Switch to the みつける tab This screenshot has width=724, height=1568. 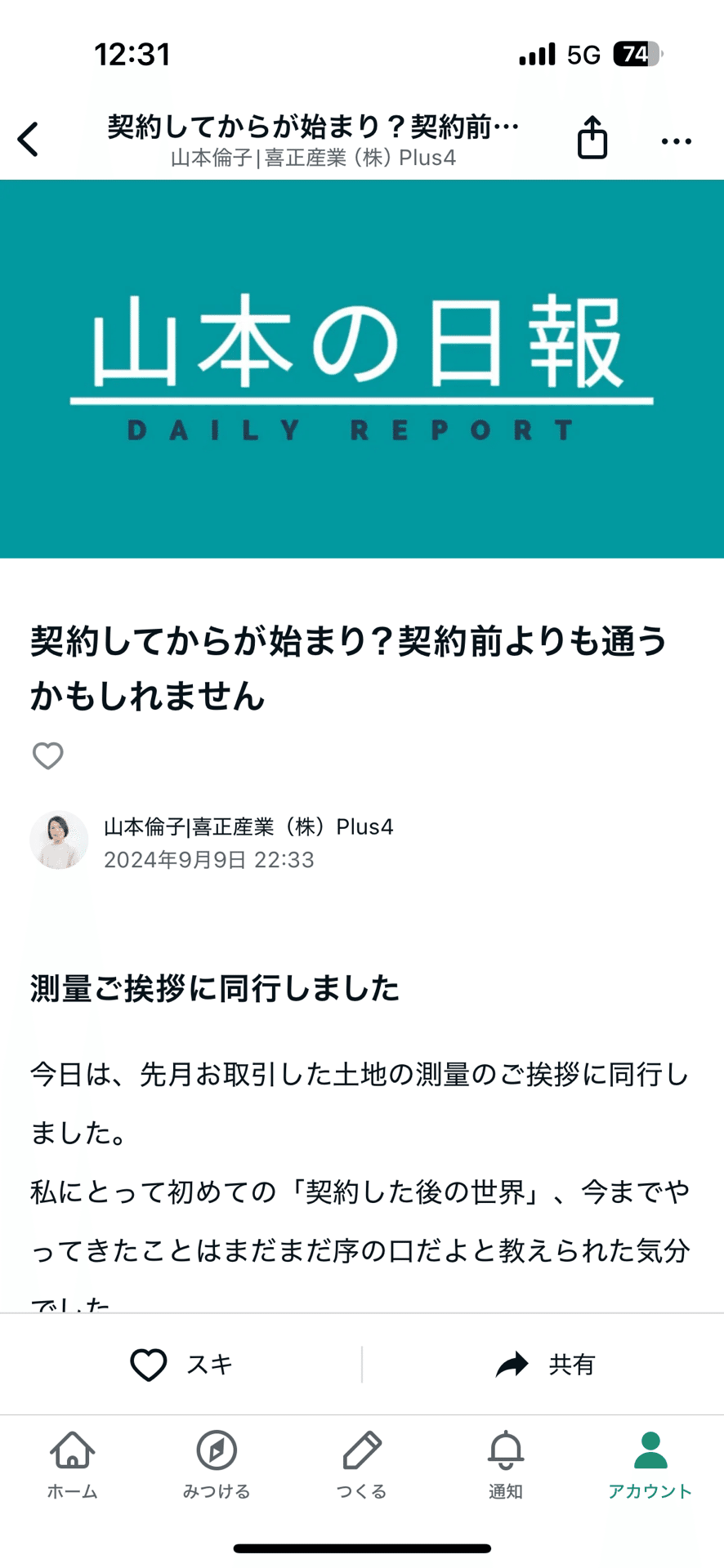click(217, 1463)
